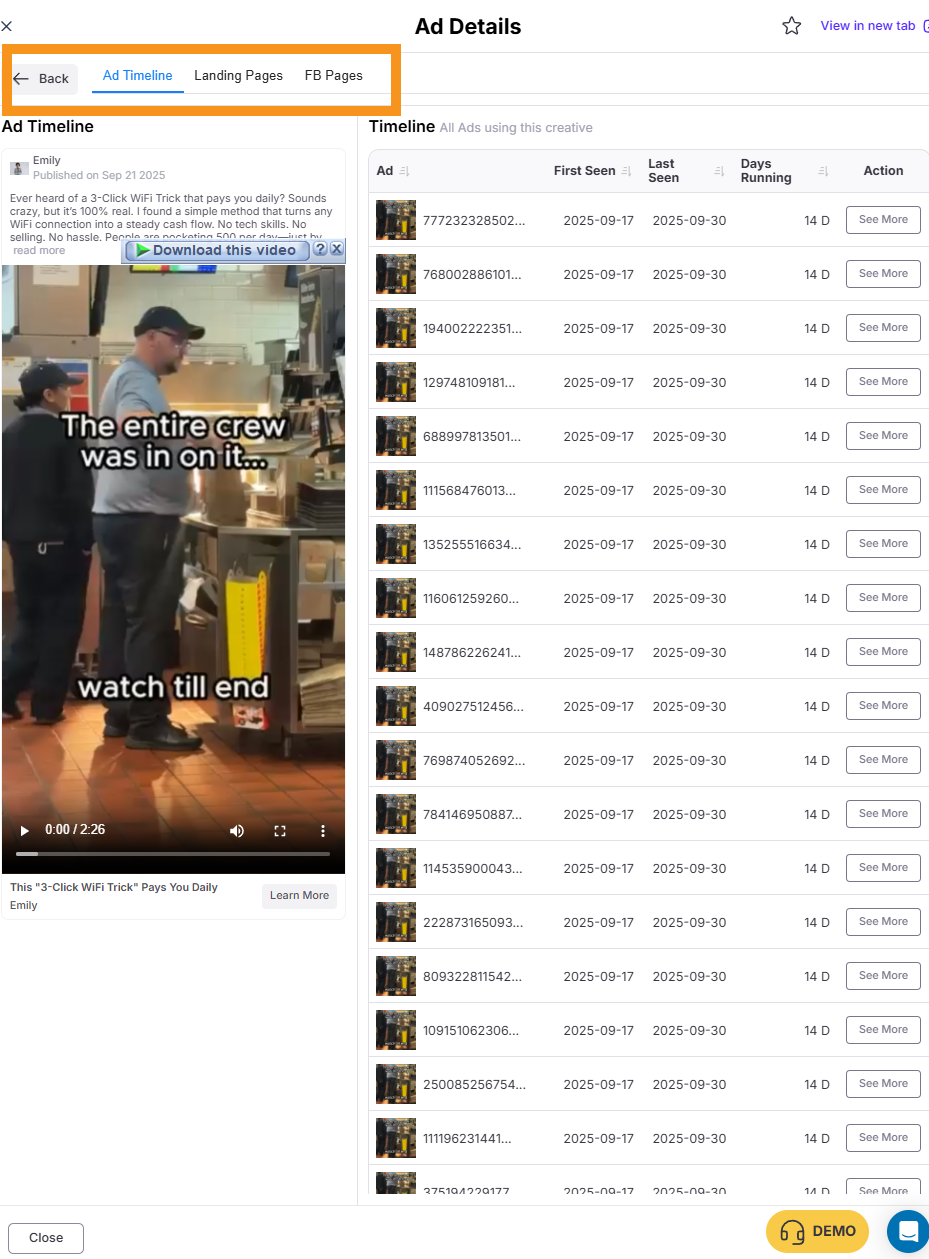
Task: Play the ad video
Action: [26, 830]
